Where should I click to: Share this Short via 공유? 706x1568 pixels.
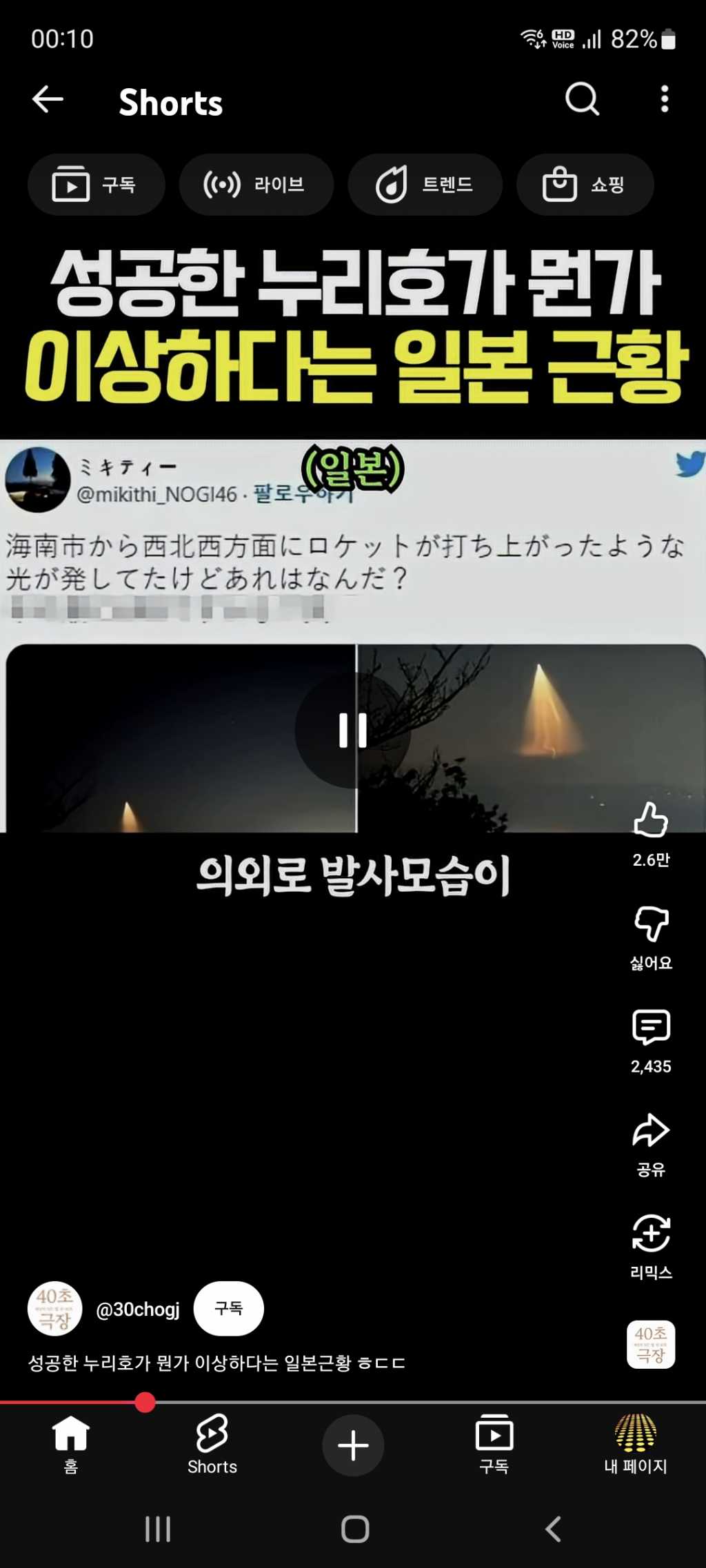coord(650,1131)
